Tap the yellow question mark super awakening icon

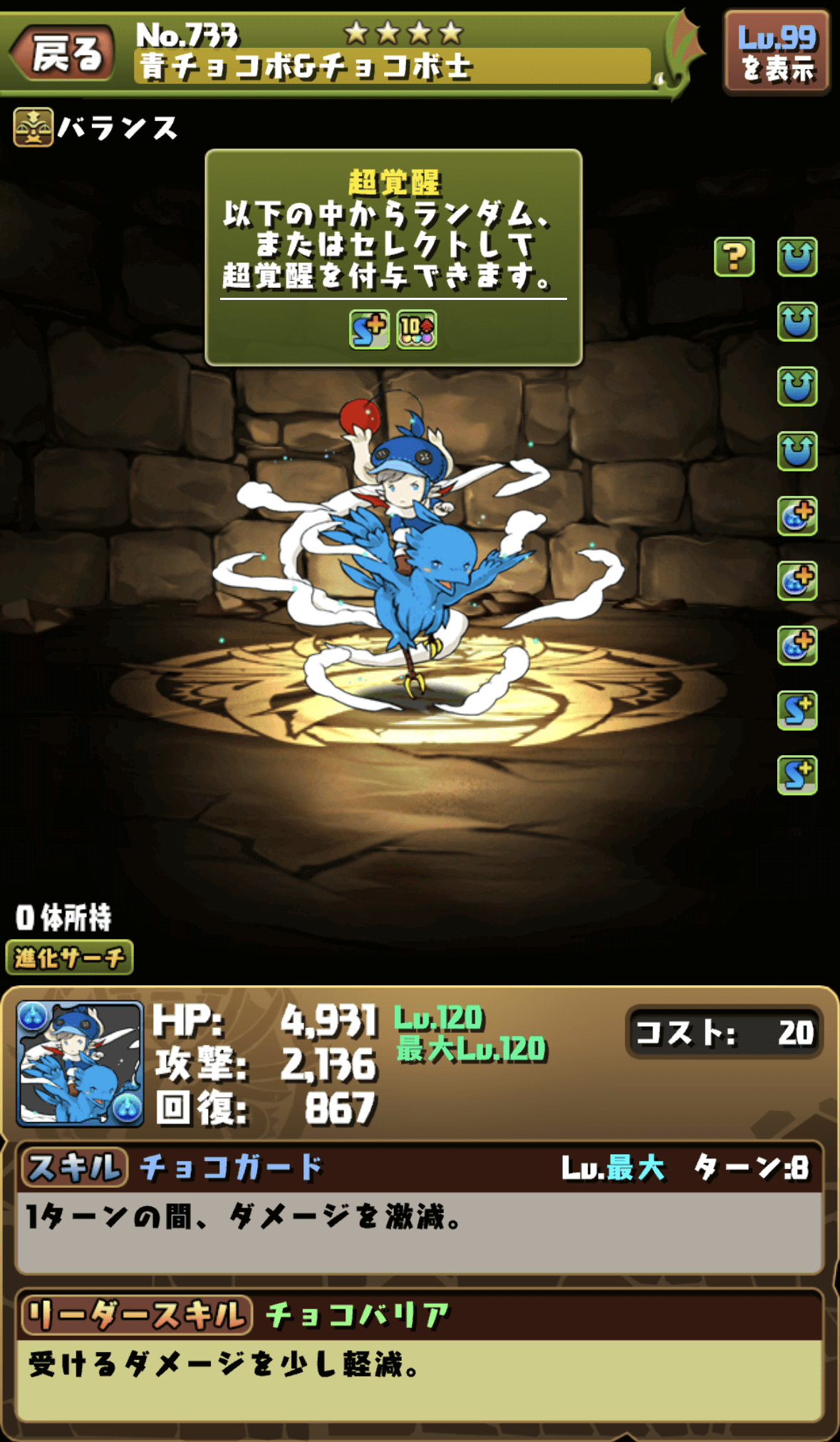(734, 256)
